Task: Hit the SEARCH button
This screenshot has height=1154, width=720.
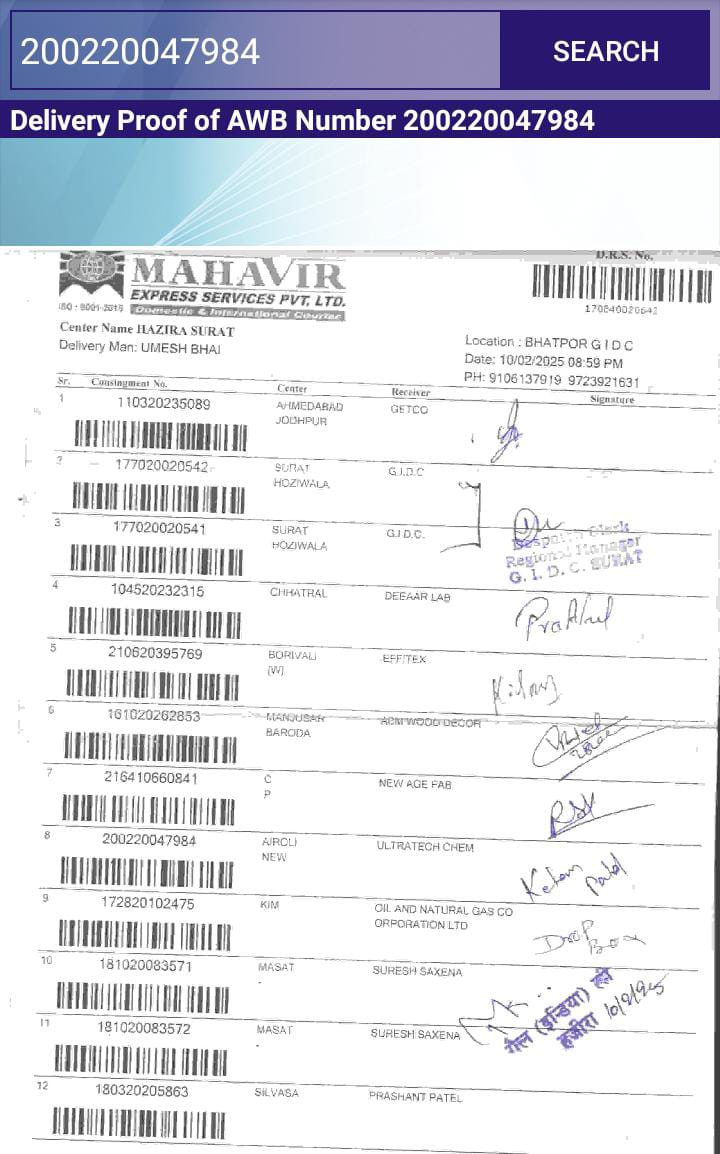Action: pos(605,51)
